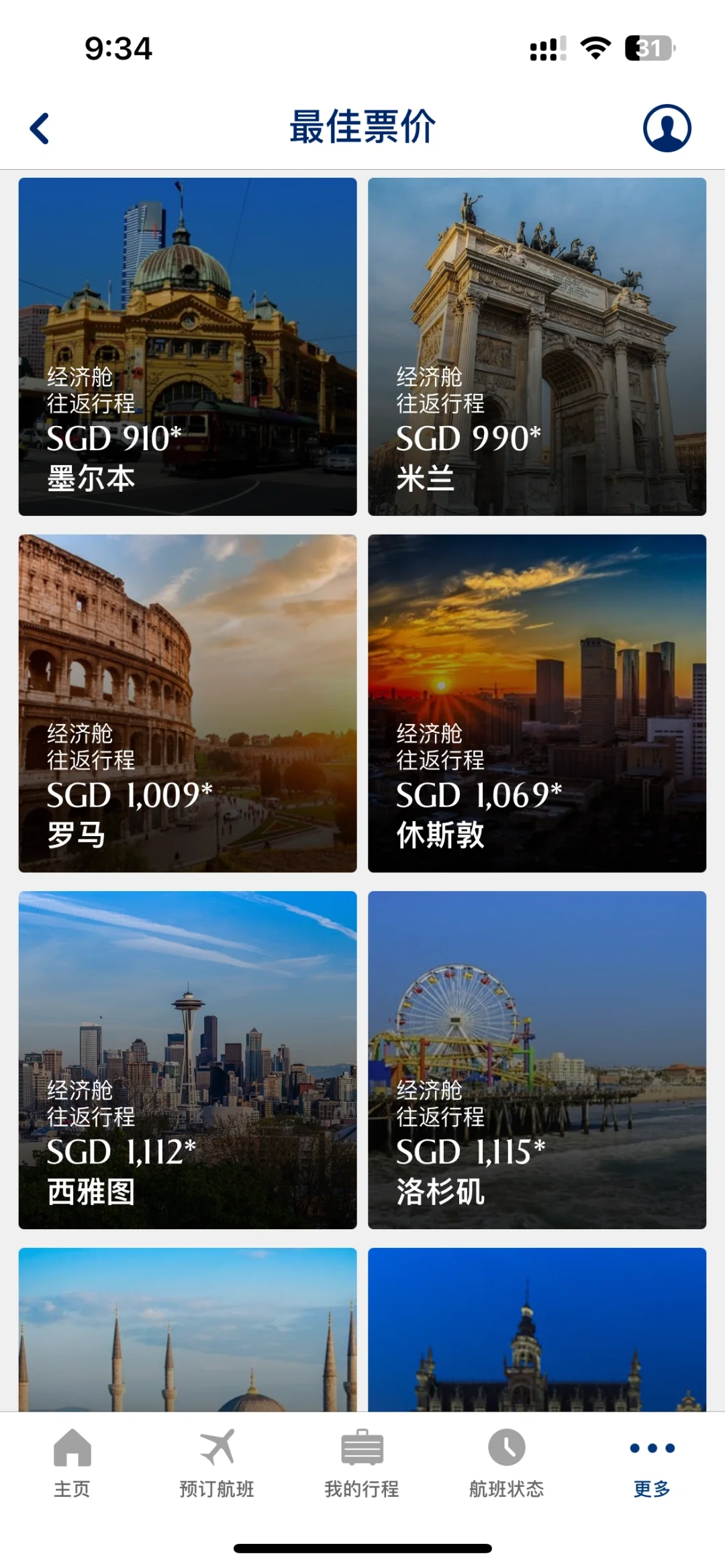Select the 更多 tab
The image size is (725, 1568).
[x=652, y=1463]
